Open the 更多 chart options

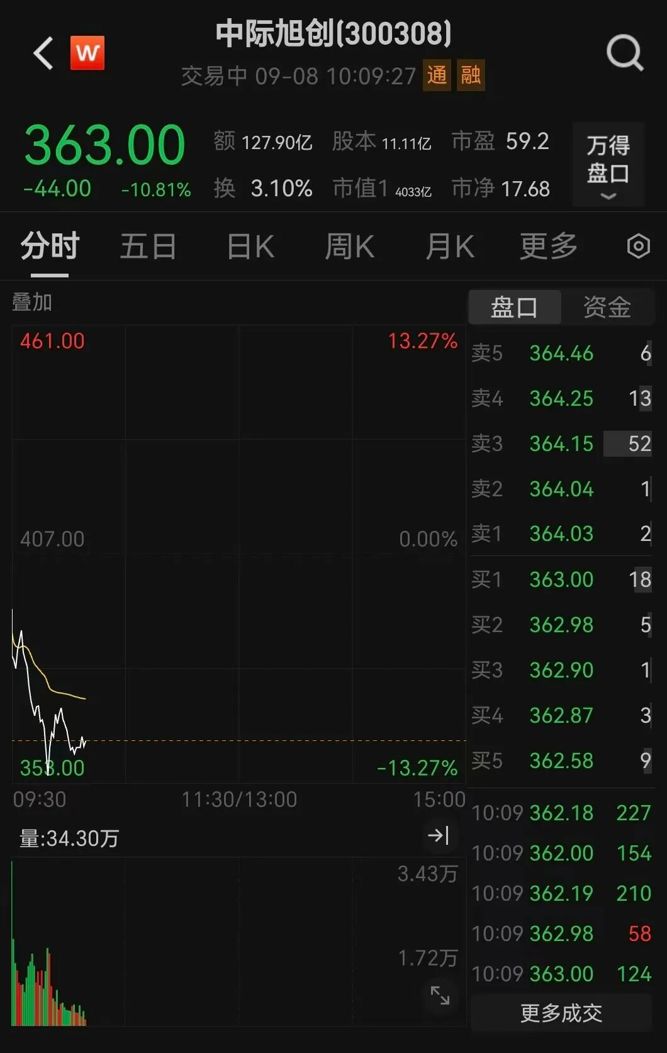coord(548,246)
